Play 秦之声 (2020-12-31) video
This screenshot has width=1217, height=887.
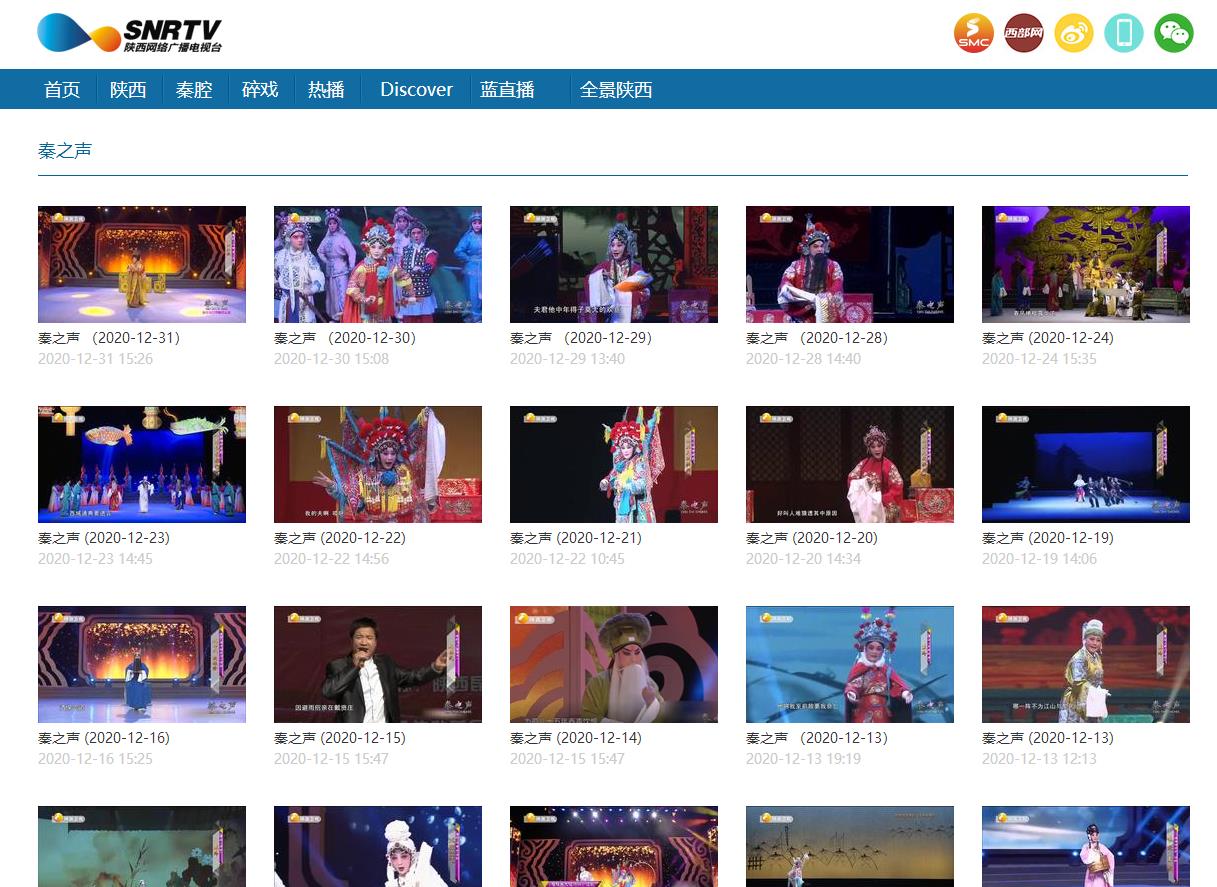pyautogui.click(x=142, y=264)
